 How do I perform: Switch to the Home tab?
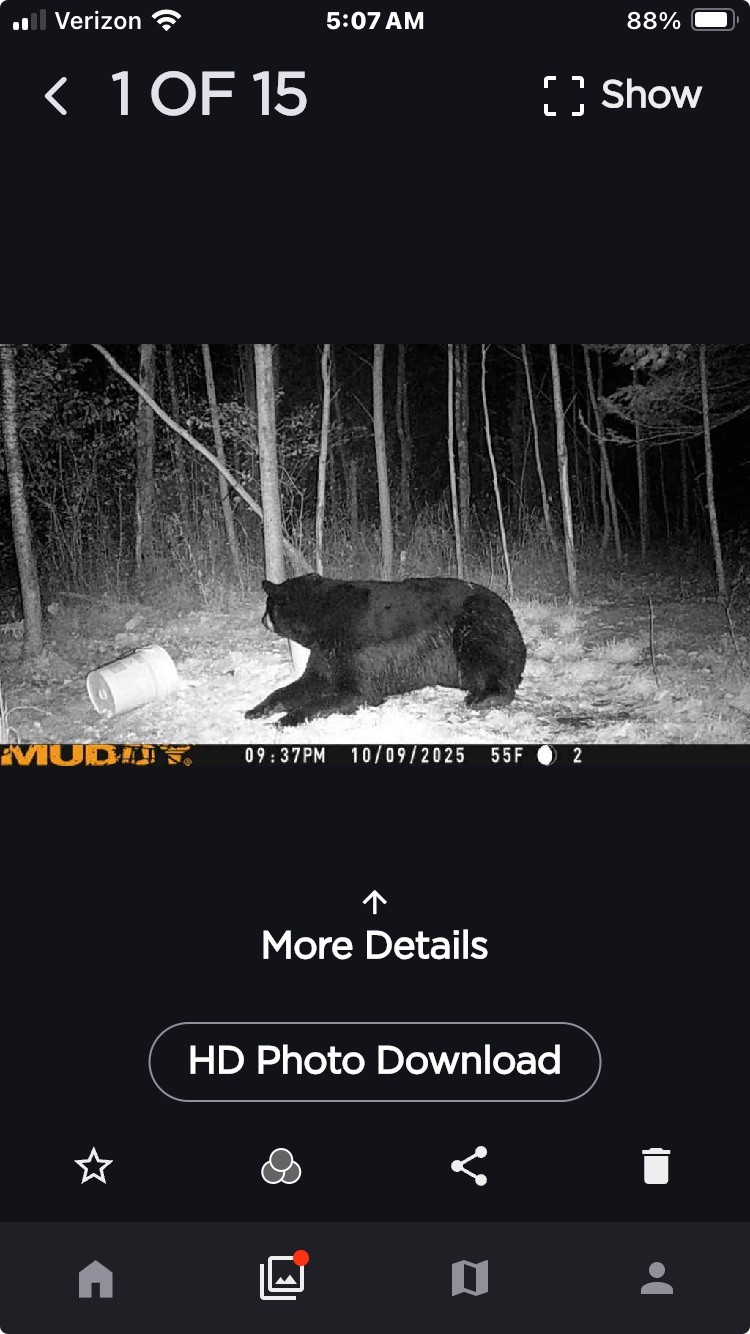pyautogui.click(x=96, y=1278)
